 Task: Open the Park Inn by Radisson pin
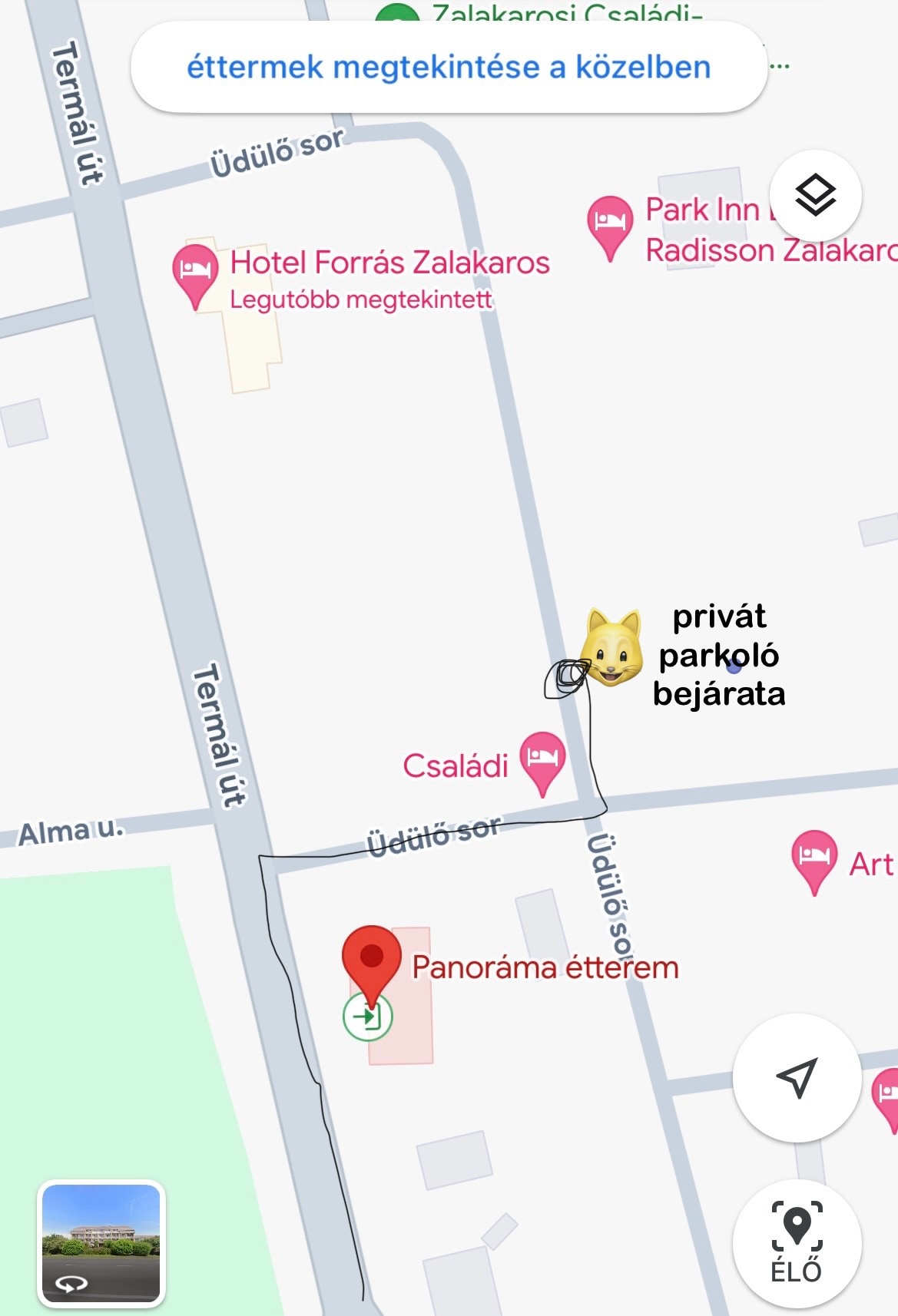(x=610, y=223)
